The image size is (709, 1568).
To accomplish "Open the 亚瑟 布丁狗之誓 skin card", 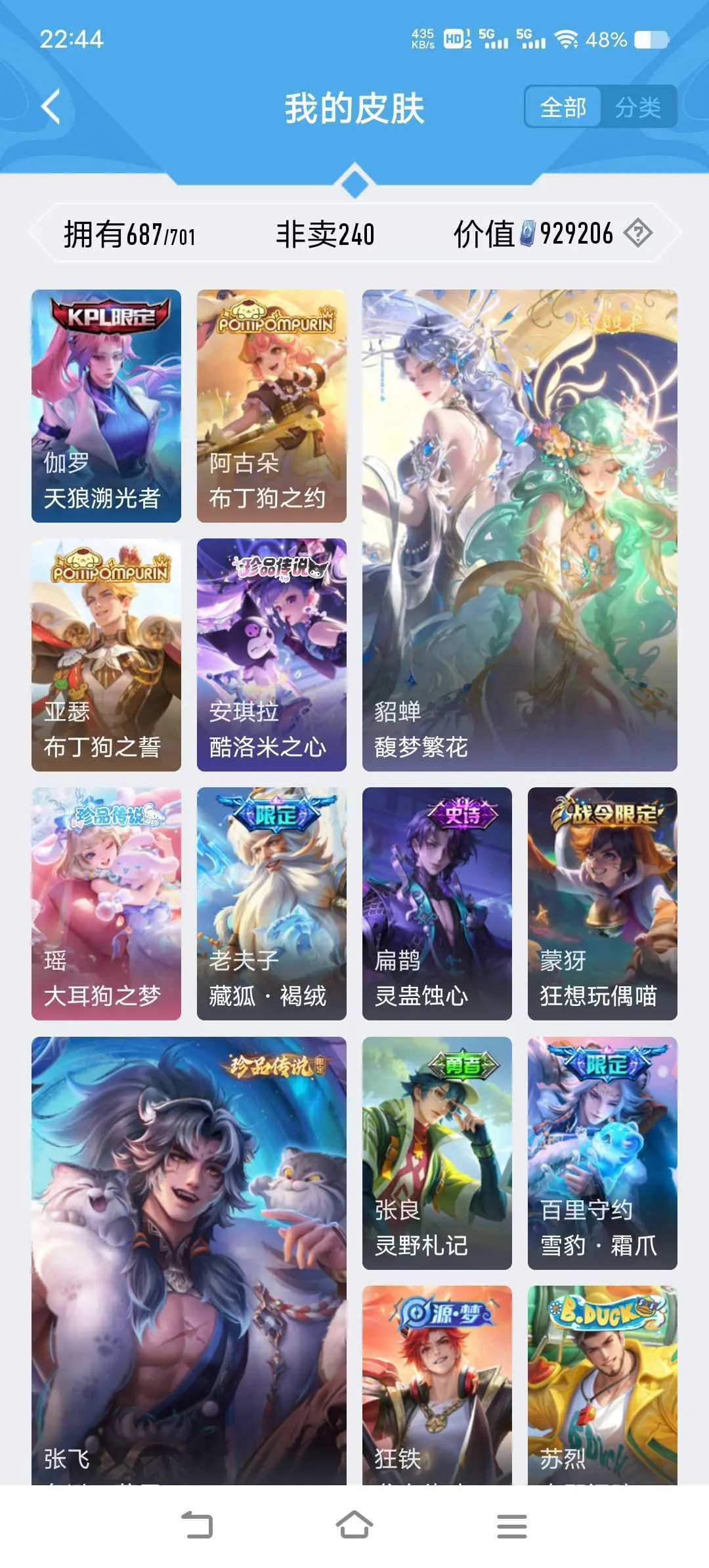I will (106, 655).
